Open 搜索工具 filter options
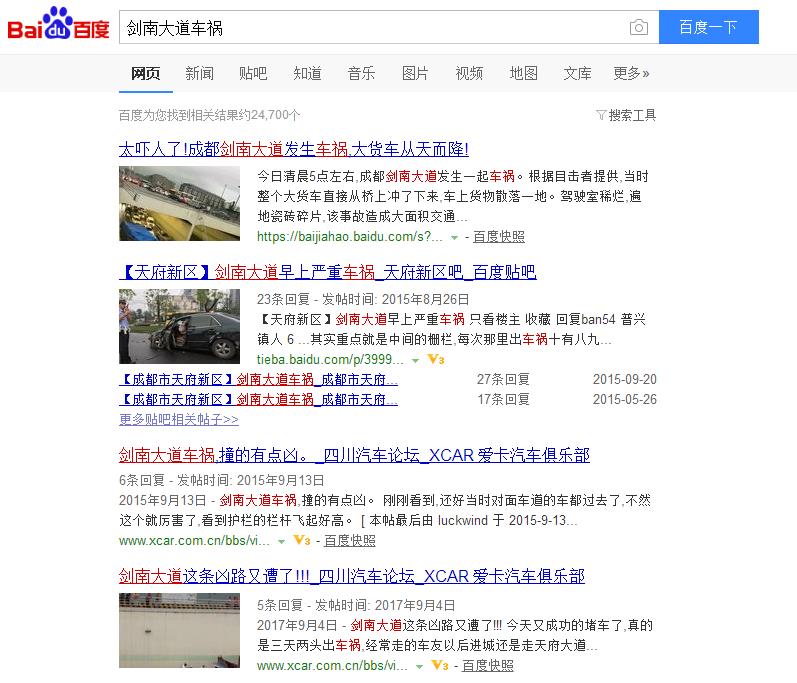 626,115
